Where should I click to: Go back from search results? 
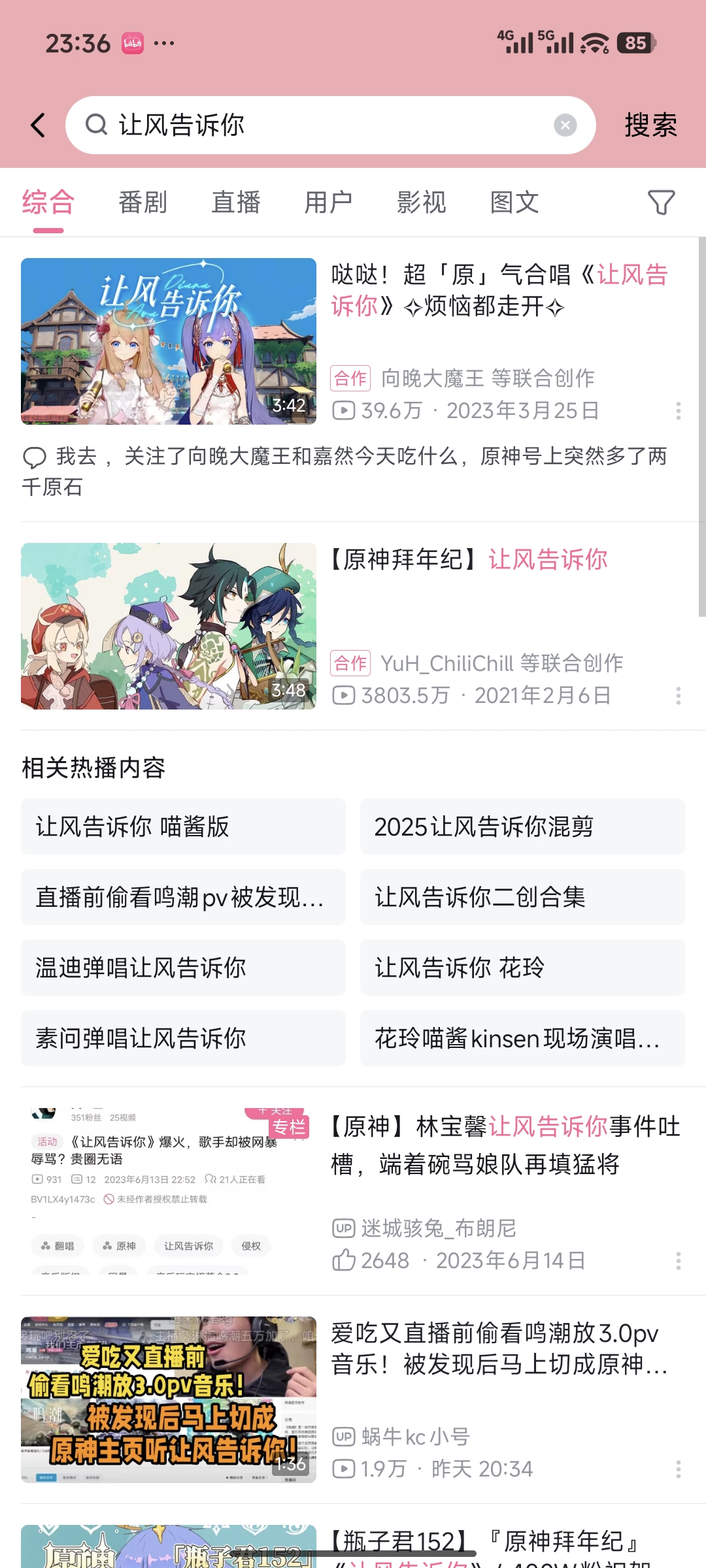tap(38, 125)
